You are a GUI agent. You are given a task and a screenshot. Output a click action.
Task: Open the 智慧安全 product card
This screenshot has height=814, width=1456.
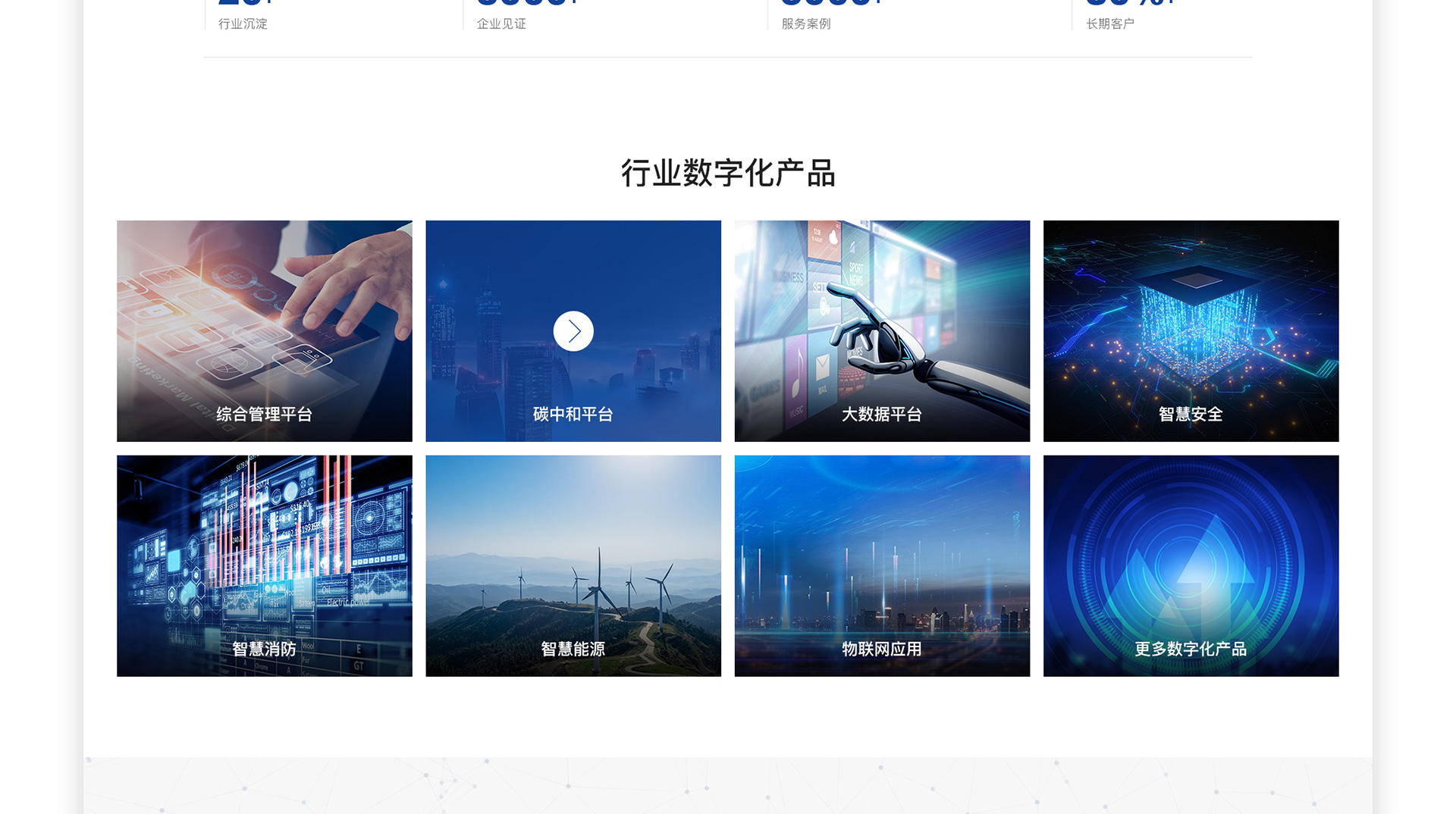tap(1191, 331)
